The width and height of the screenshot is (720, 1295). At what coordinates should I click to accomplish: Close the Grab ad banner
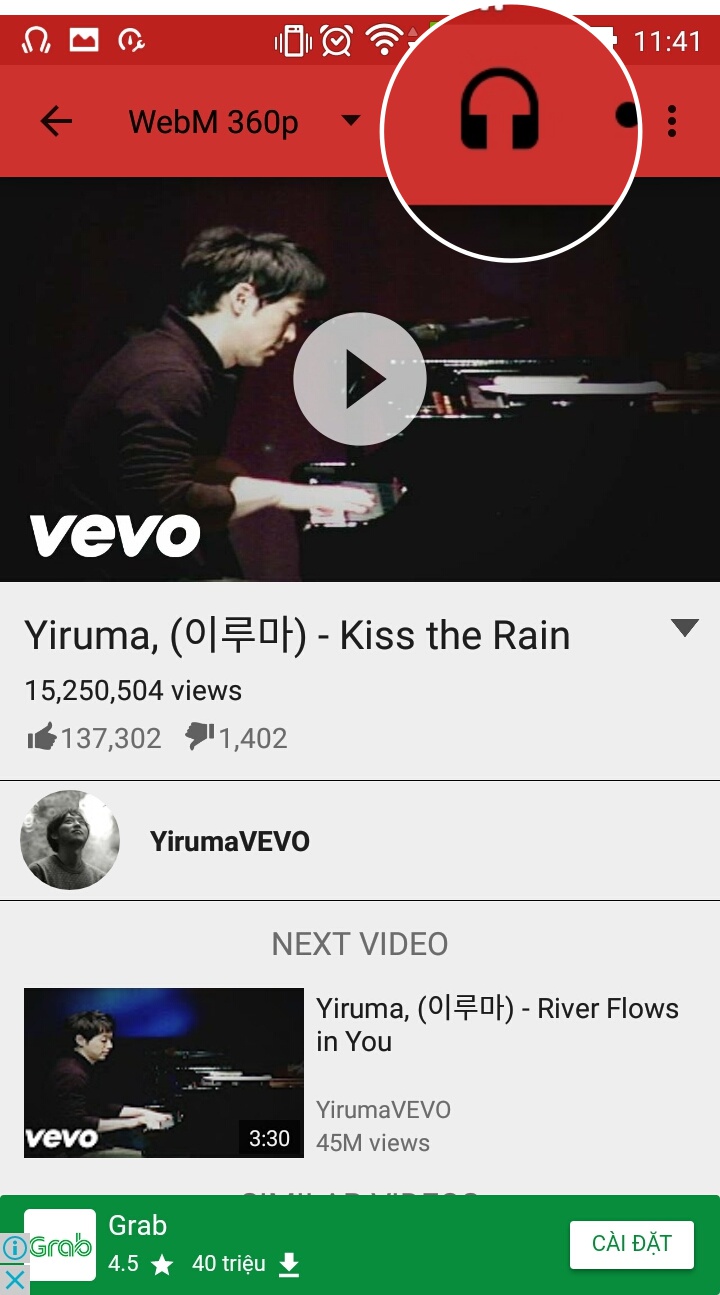pyautogui.click(x=14, y=1280)
